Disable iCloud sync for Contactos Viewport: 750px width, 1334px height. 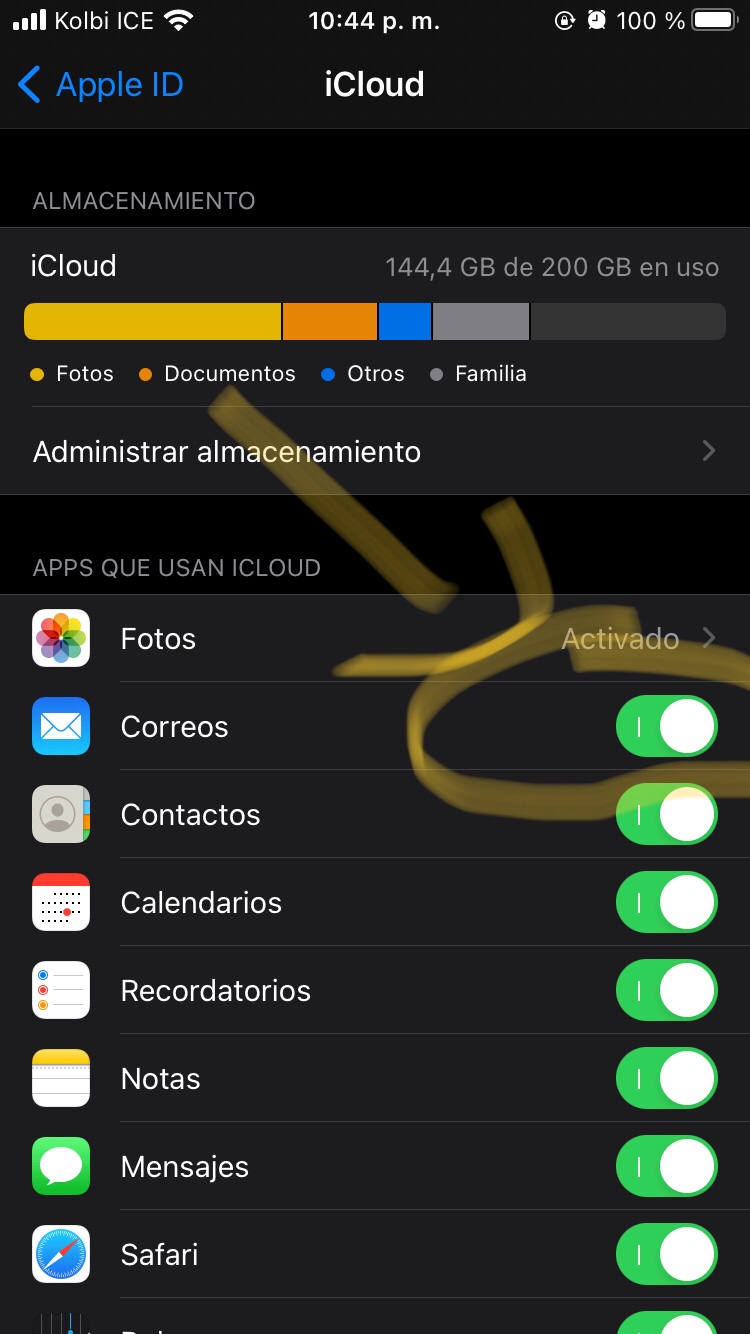(667, 815)
